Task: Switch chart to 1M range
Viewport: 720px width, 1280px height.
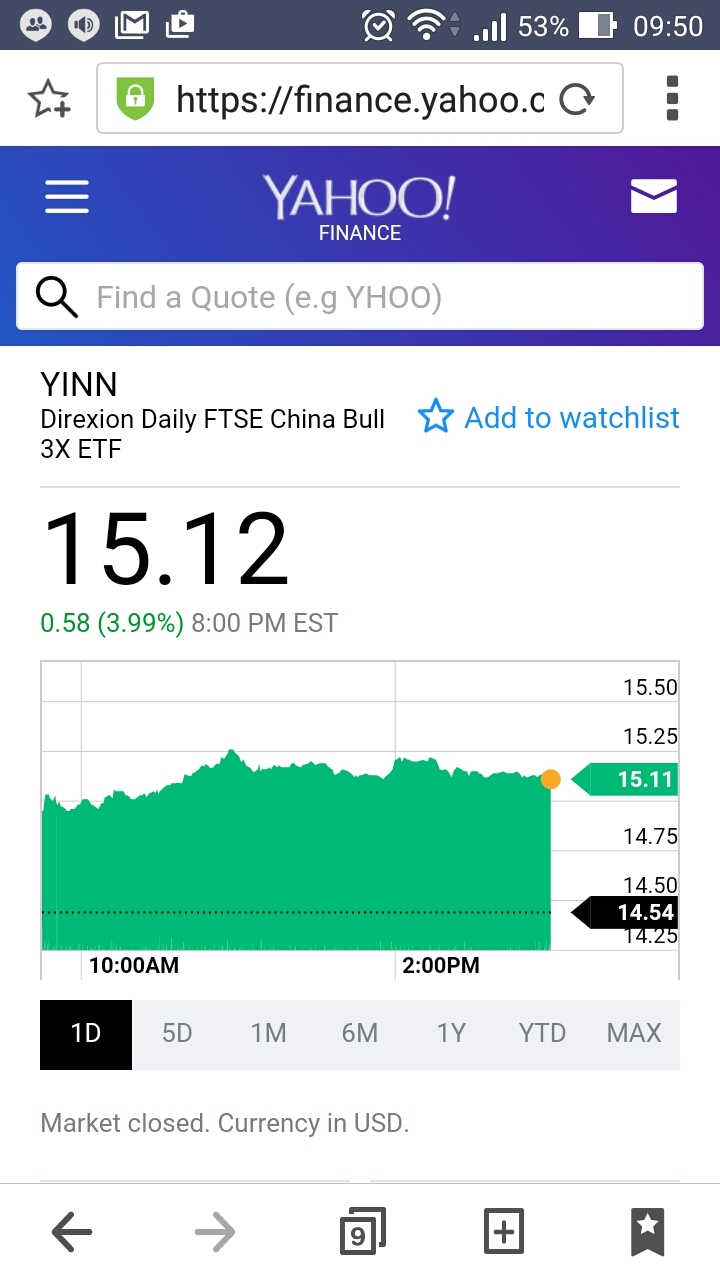Action: [268, 1033]
